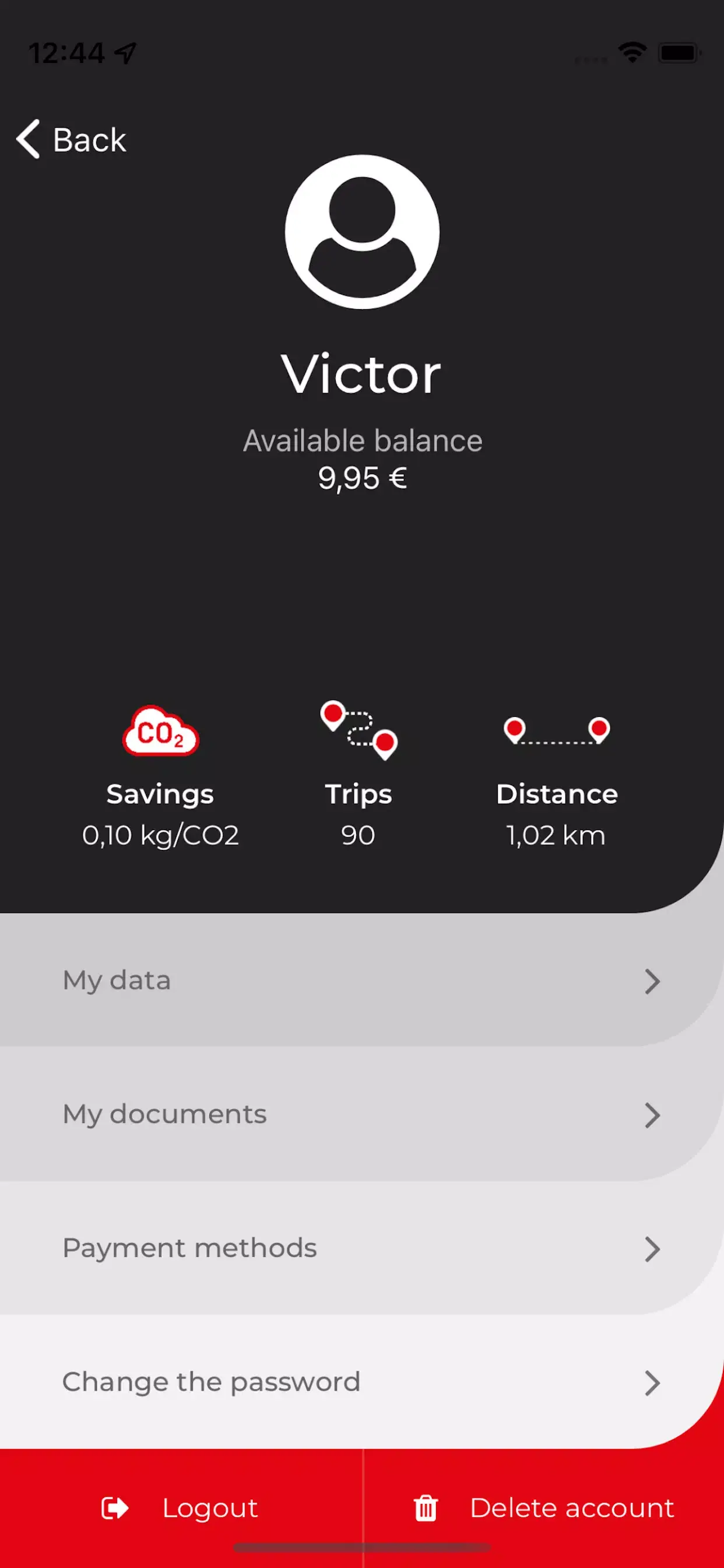This screenshot has height=1568, width=724.
Task: Click the Logout door icon
Action: [115, 1508]
